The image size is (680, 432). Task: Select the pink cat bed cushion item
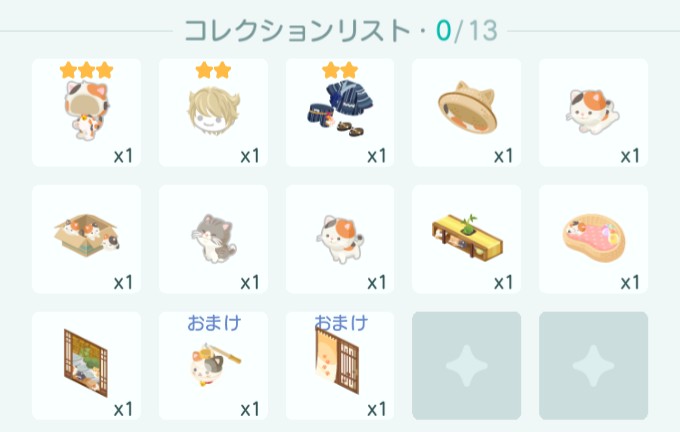[593, 238]
